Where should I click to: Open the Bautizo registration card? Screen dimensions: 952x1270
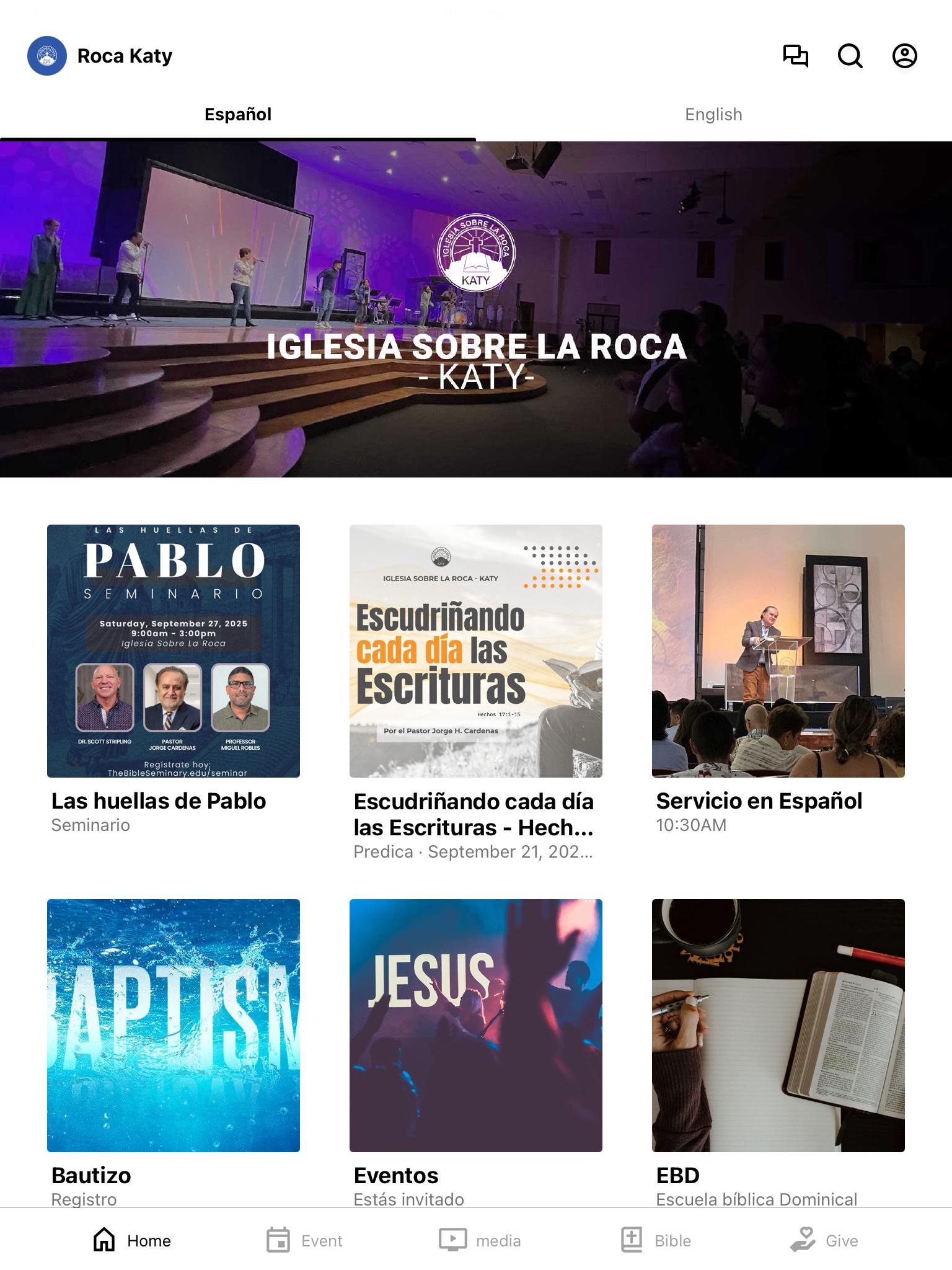174,1025
